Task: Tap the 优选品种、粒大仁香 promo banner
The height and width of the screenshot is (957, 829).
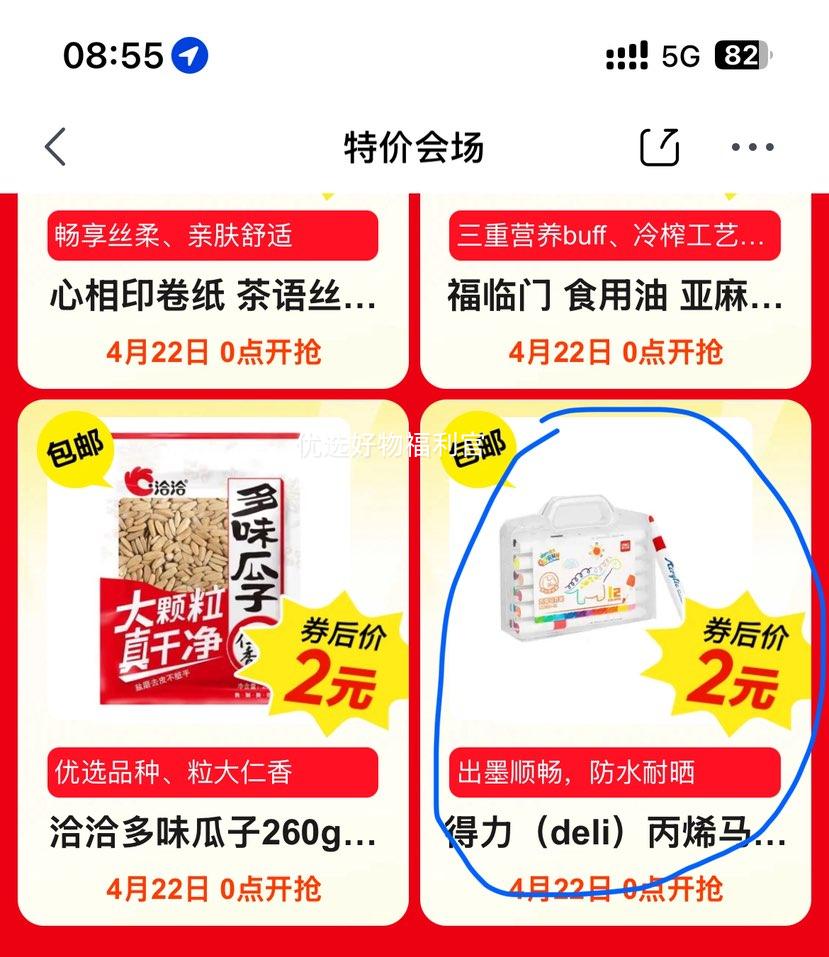Action: (212, 772)
